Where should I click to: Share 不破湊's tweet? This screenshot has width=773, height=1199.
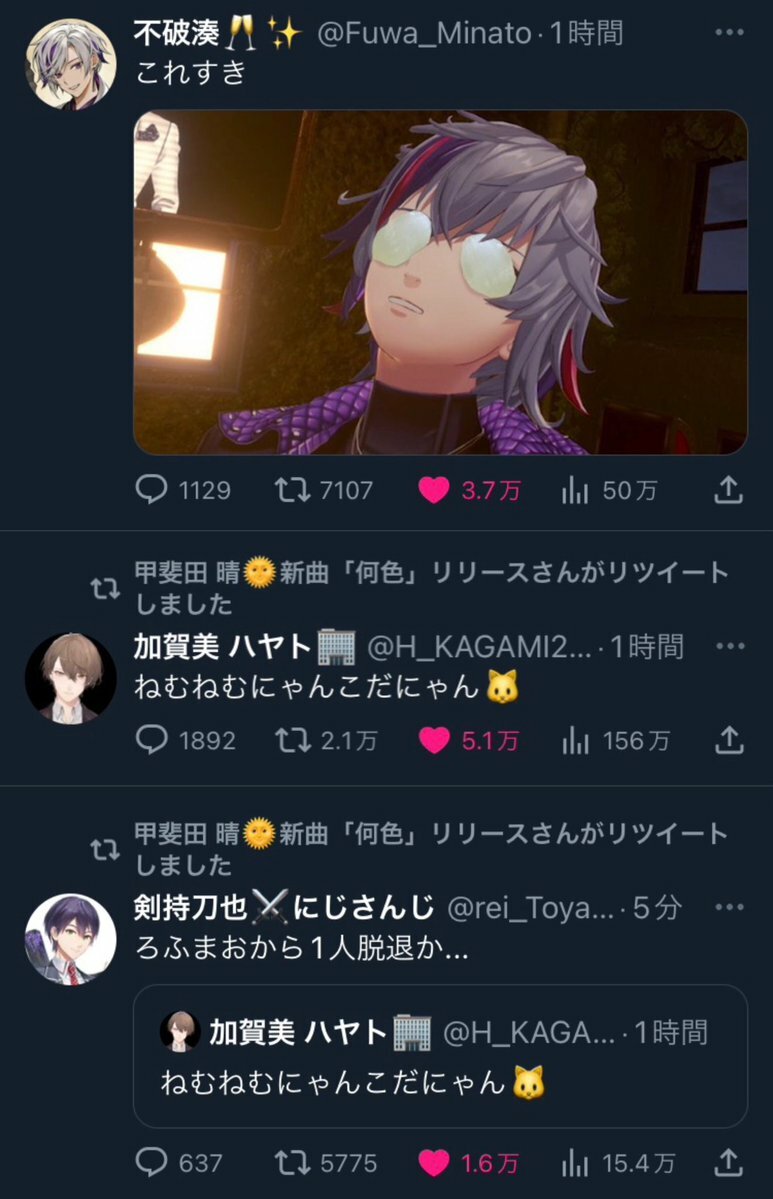point(729,490)
